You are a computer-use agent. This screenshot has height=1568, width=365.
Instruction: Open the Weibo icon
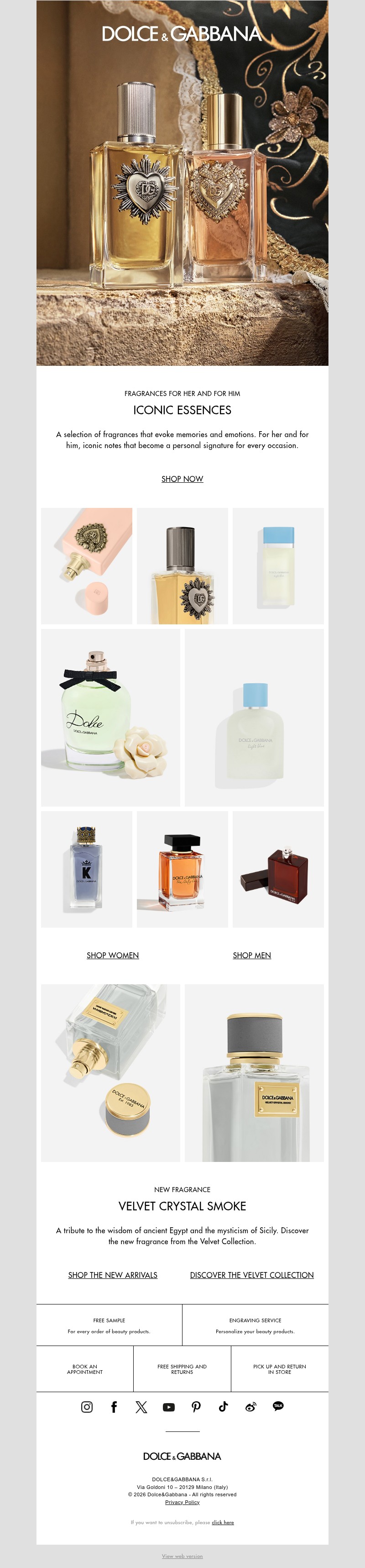[x=250, y=1407]
